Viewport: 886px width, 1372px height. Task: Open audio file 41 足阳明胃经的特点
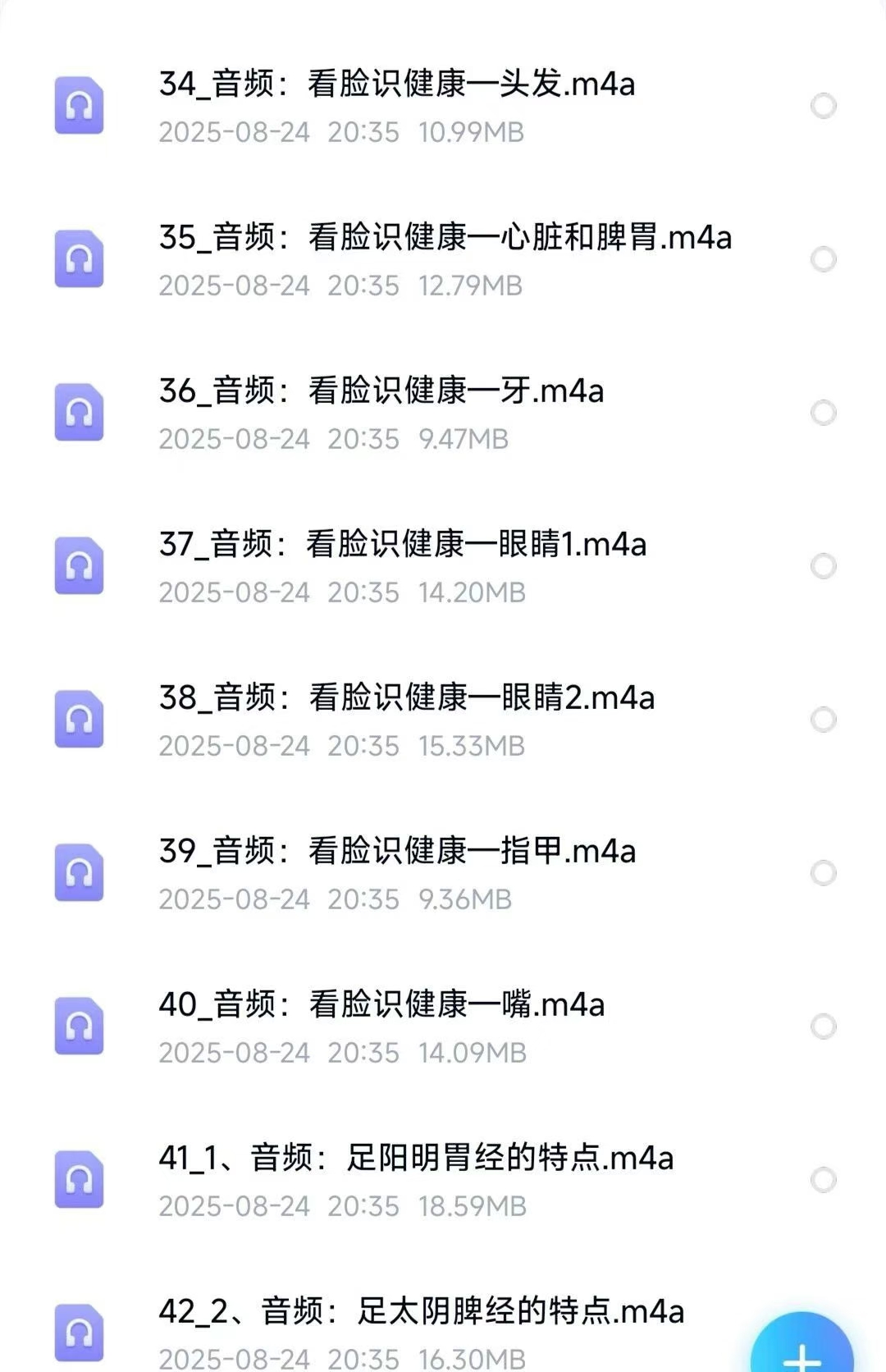pos(416,1159)
